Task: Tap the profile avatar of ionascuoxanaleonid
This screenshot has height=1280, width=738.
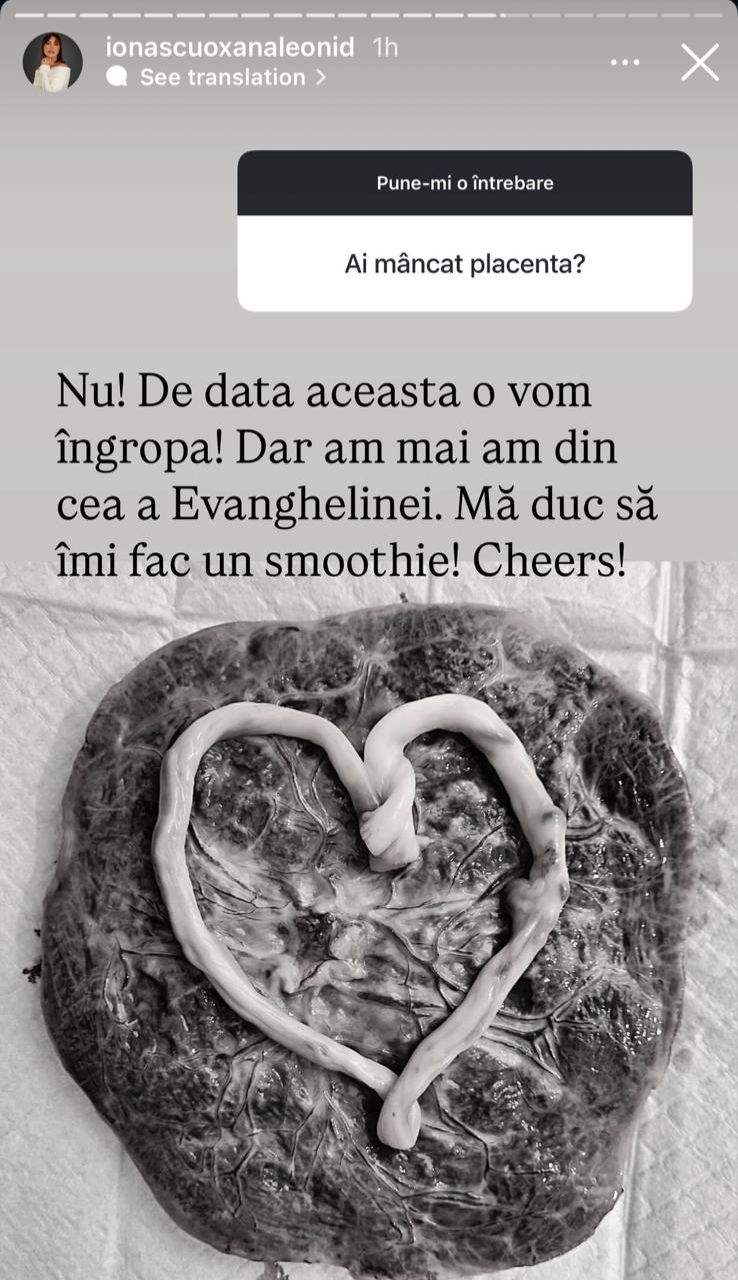Action: pyautogui.click(x=55, y=58)
